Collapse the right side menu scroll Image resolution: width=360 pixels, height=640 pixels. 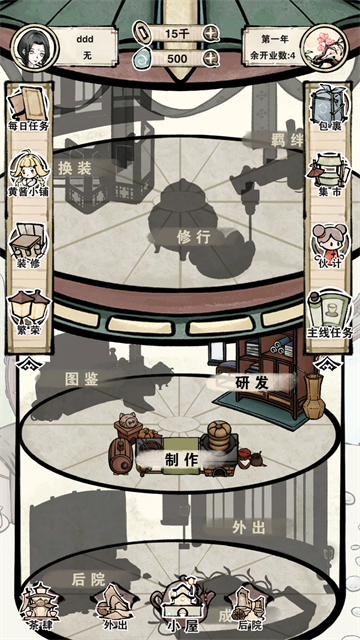pos(329,363)
